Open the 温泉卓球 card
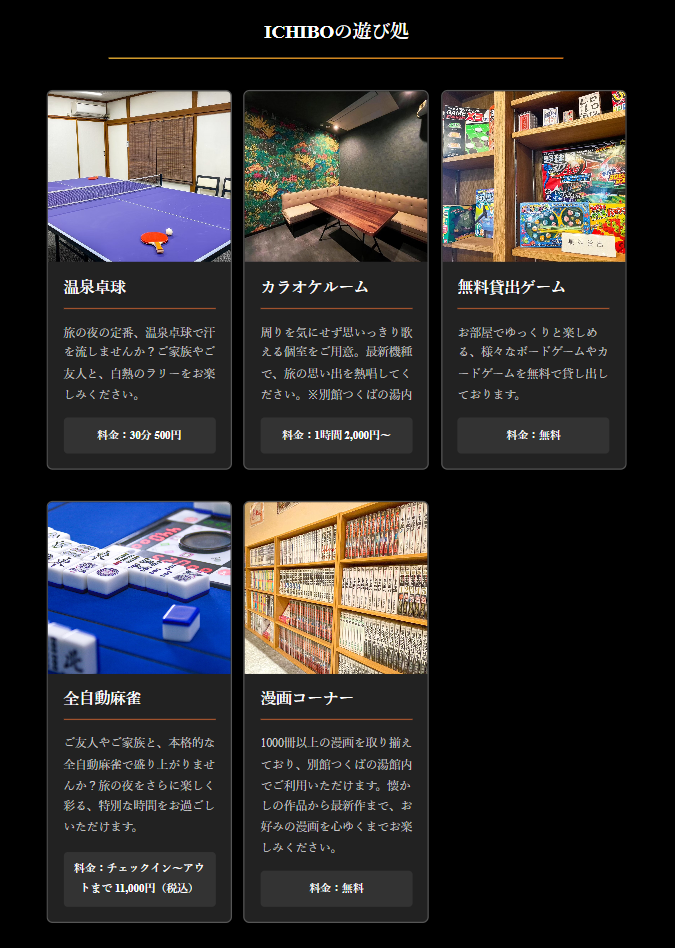 click(139, 280)
